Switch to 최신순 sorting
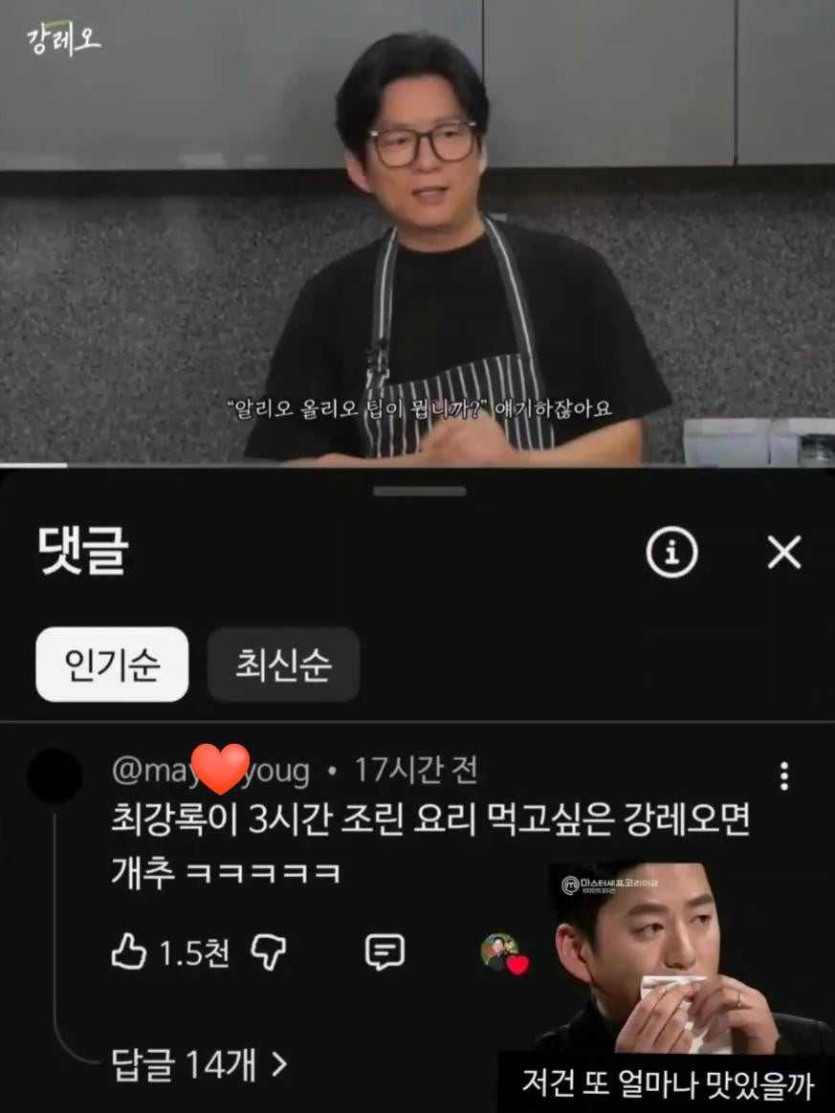This screenshot has width=835, height=1113. click(283, 664)
